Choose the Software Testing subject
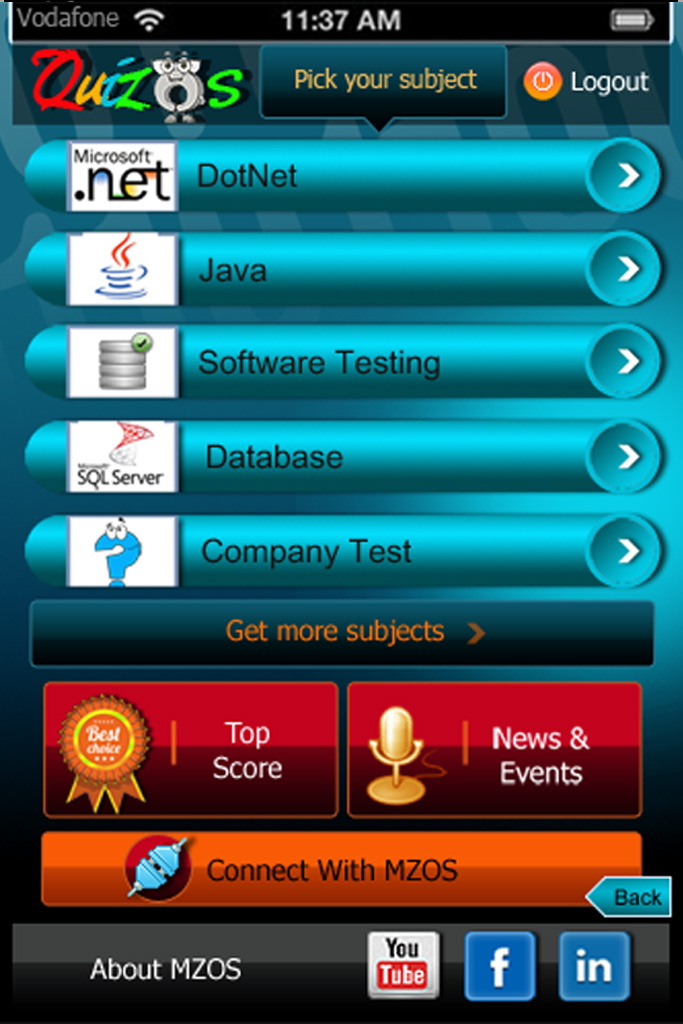Screen dimensions: 683x1024 pyautogui.click(x=342, y=362)
